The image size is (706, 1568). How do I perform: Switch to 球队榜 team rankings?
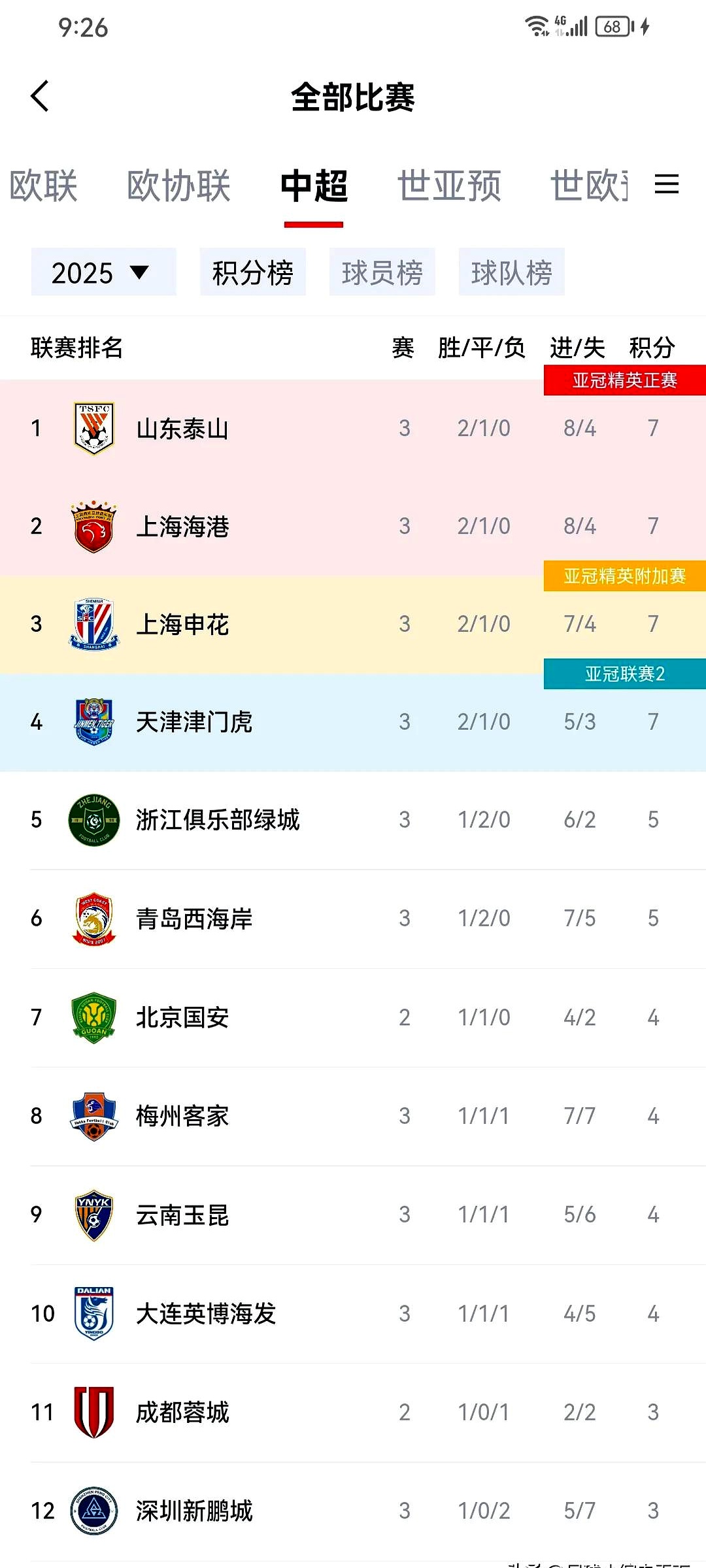(x=511, y=272)
